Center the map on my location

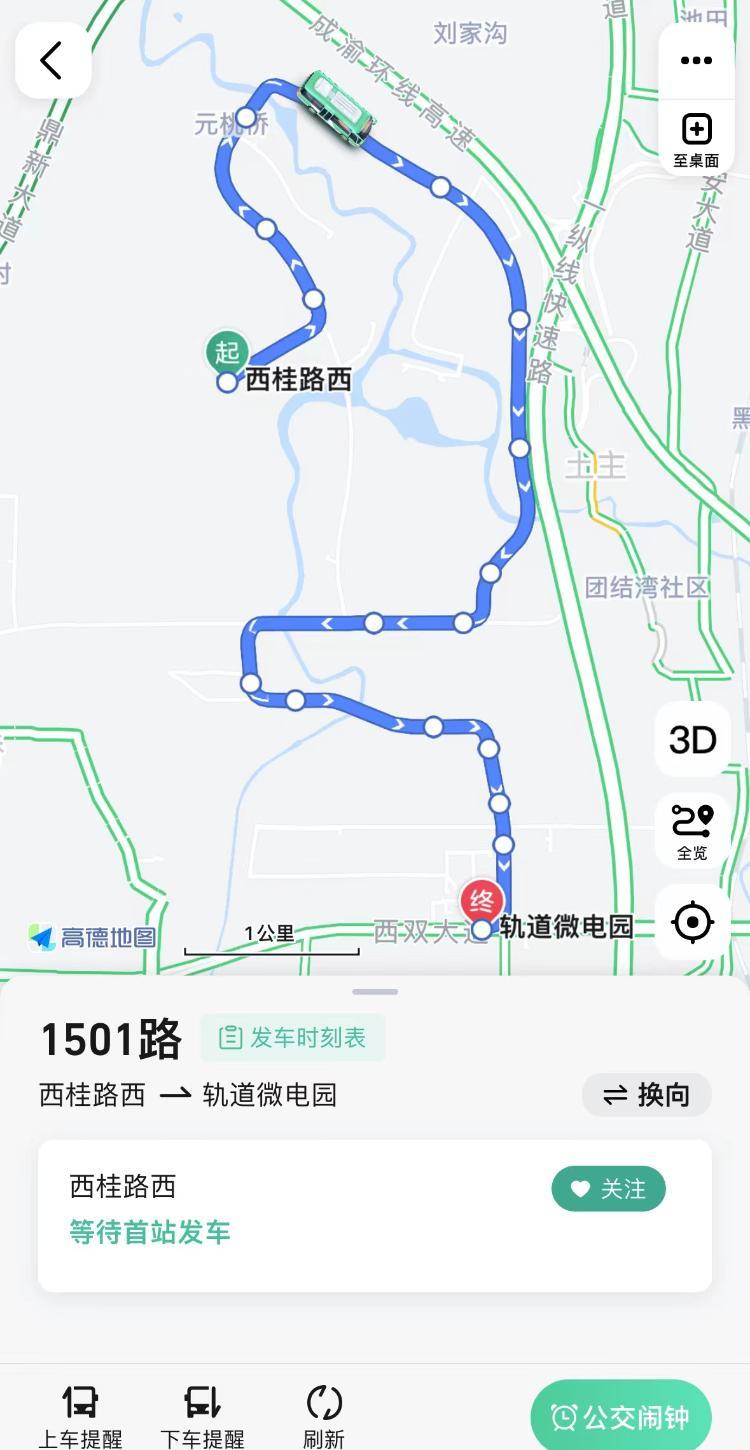point(693,922)
